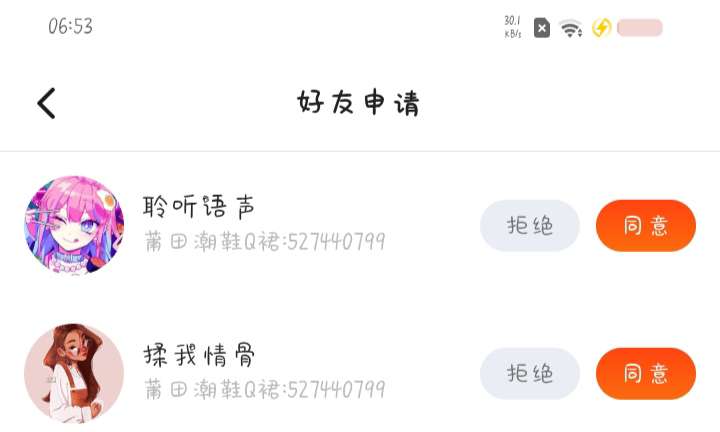Open 聆听语声's profile avatar

pos(74,226)
